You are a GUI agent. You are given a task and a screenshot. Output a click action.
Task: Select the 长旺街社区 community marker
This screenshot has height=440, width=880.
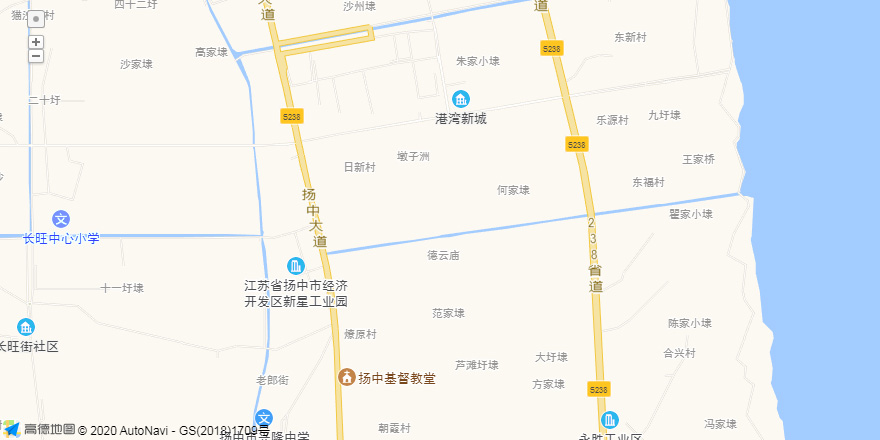[26, 327]
